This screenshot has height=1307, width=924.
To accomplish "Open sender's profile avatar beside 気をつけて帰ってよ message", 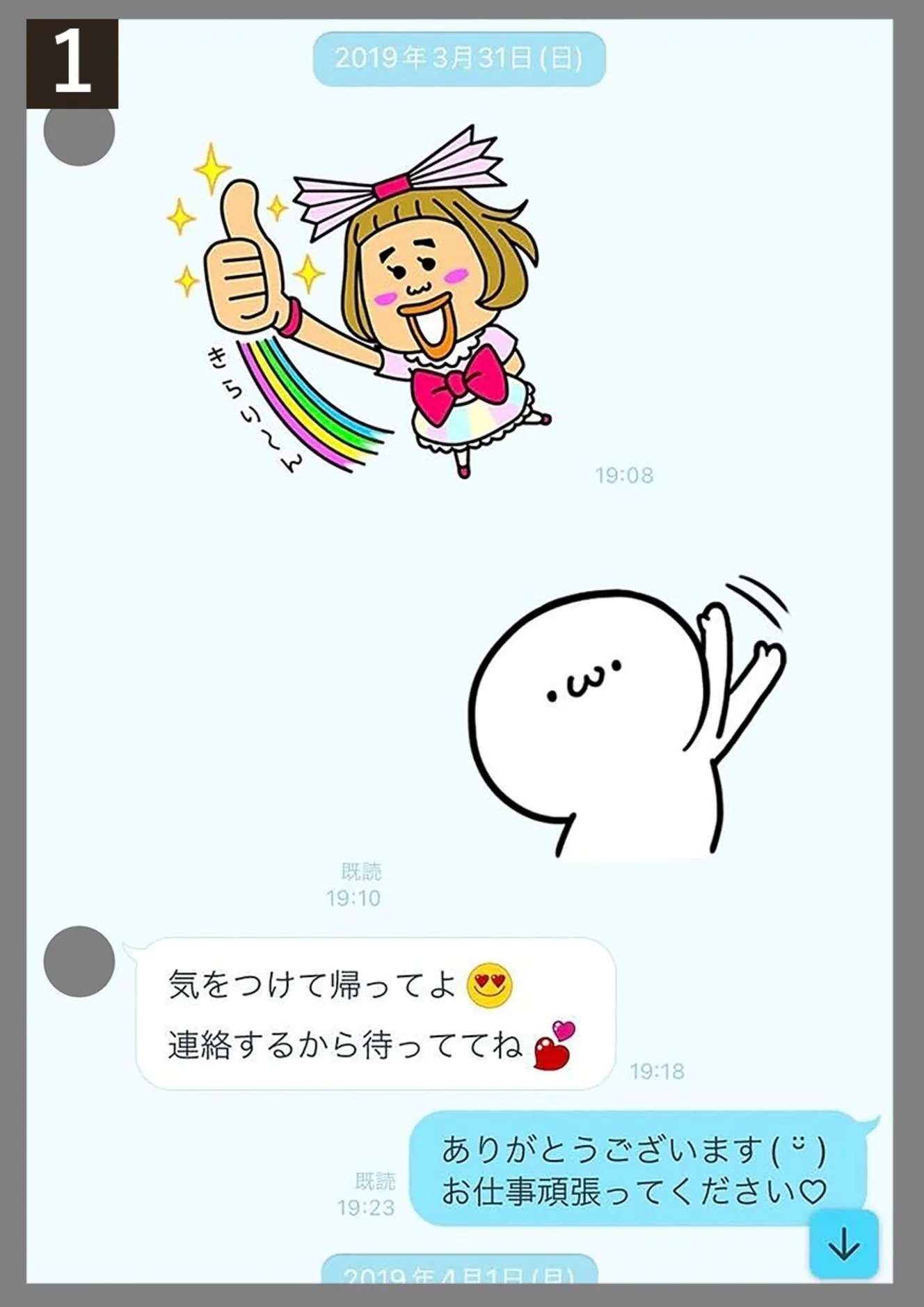I will click(x=79, y=961).
